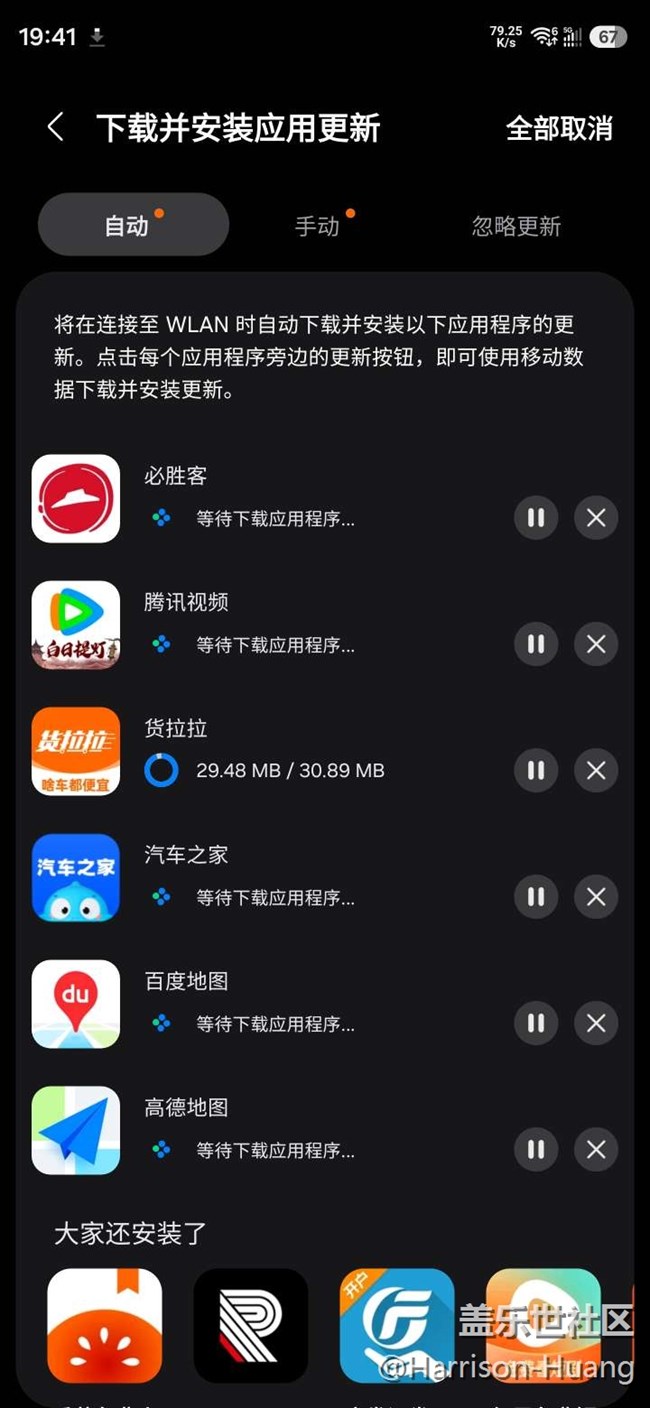Go back from the app updates page
Image resolution: width=650 pixels, height=1408 pixels.
coord(56,128)
